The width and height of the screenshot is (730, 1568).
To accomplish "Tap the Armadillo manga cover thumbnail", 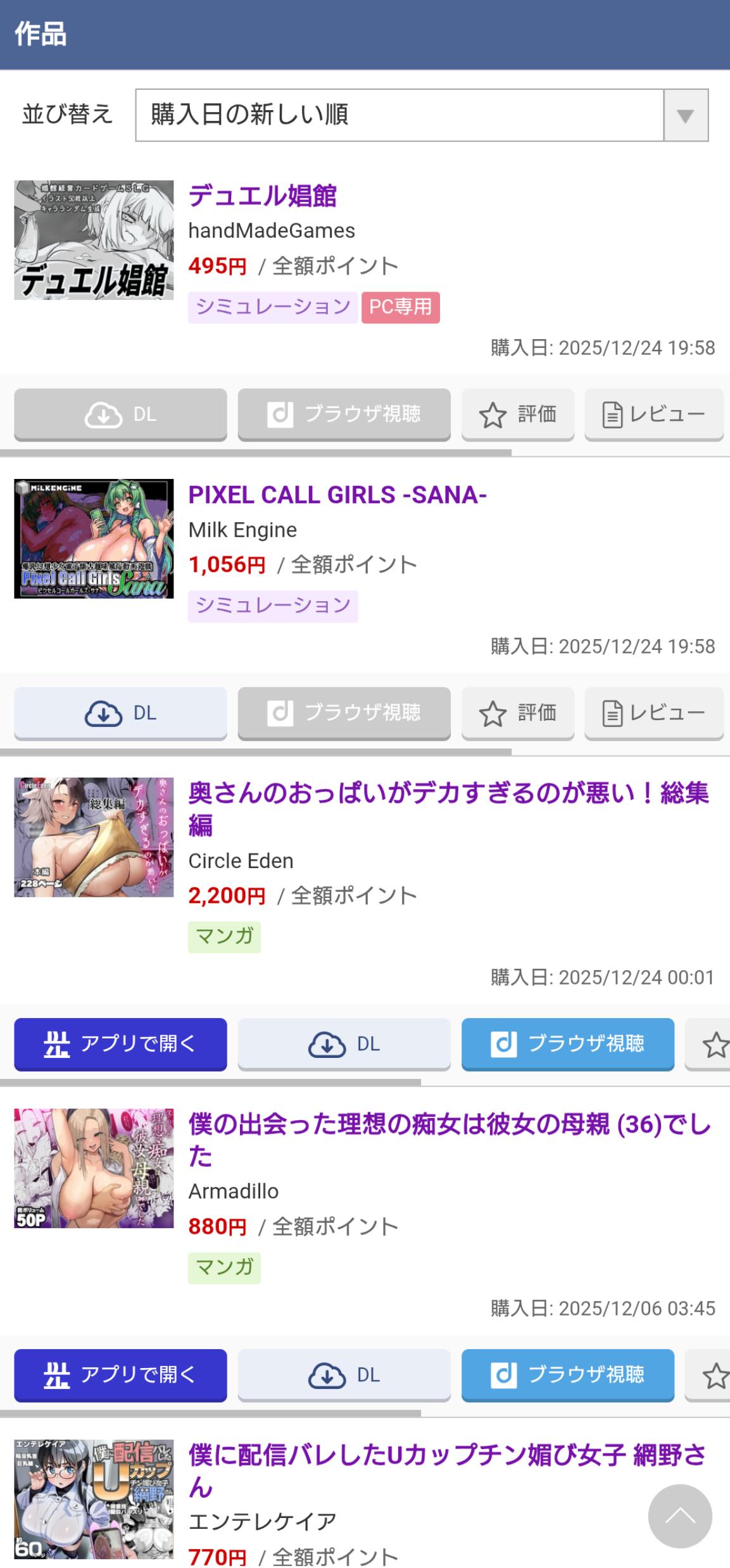I will coord(94,1168).
